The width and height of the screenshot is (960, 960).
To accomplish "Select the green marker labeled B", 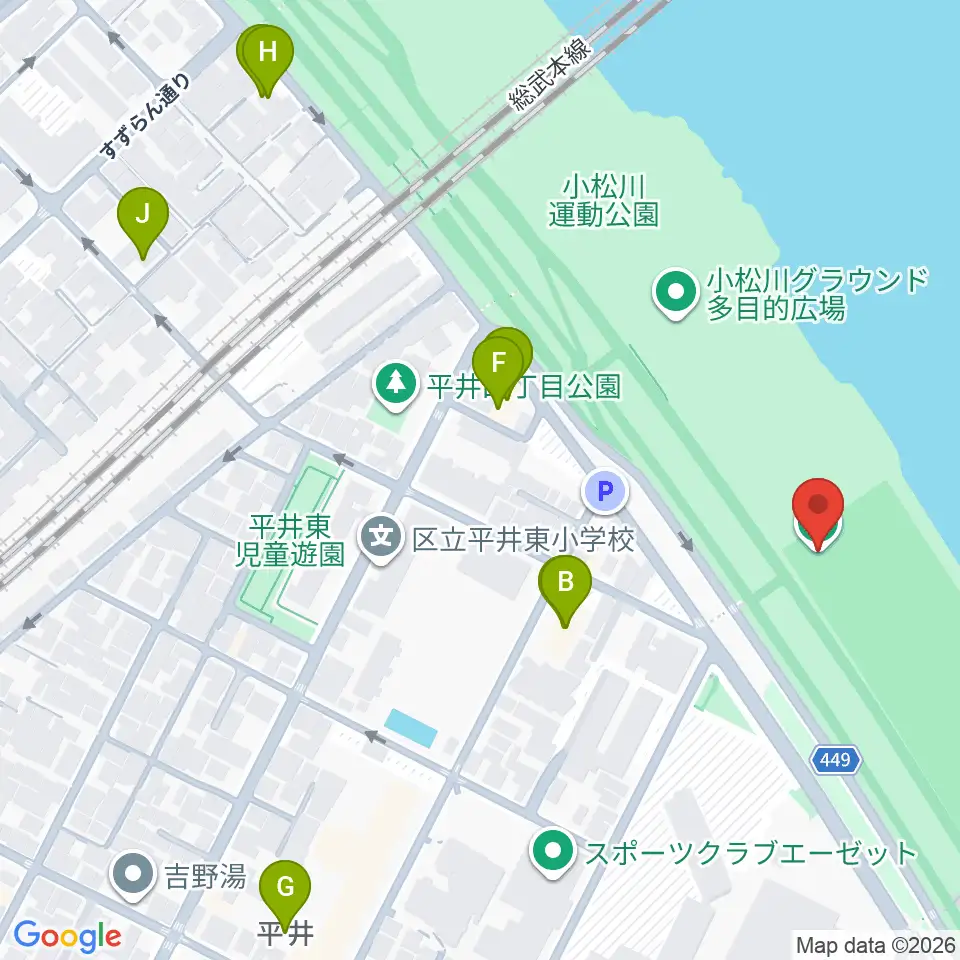I will pyautogui.click(x=565, y=590).
